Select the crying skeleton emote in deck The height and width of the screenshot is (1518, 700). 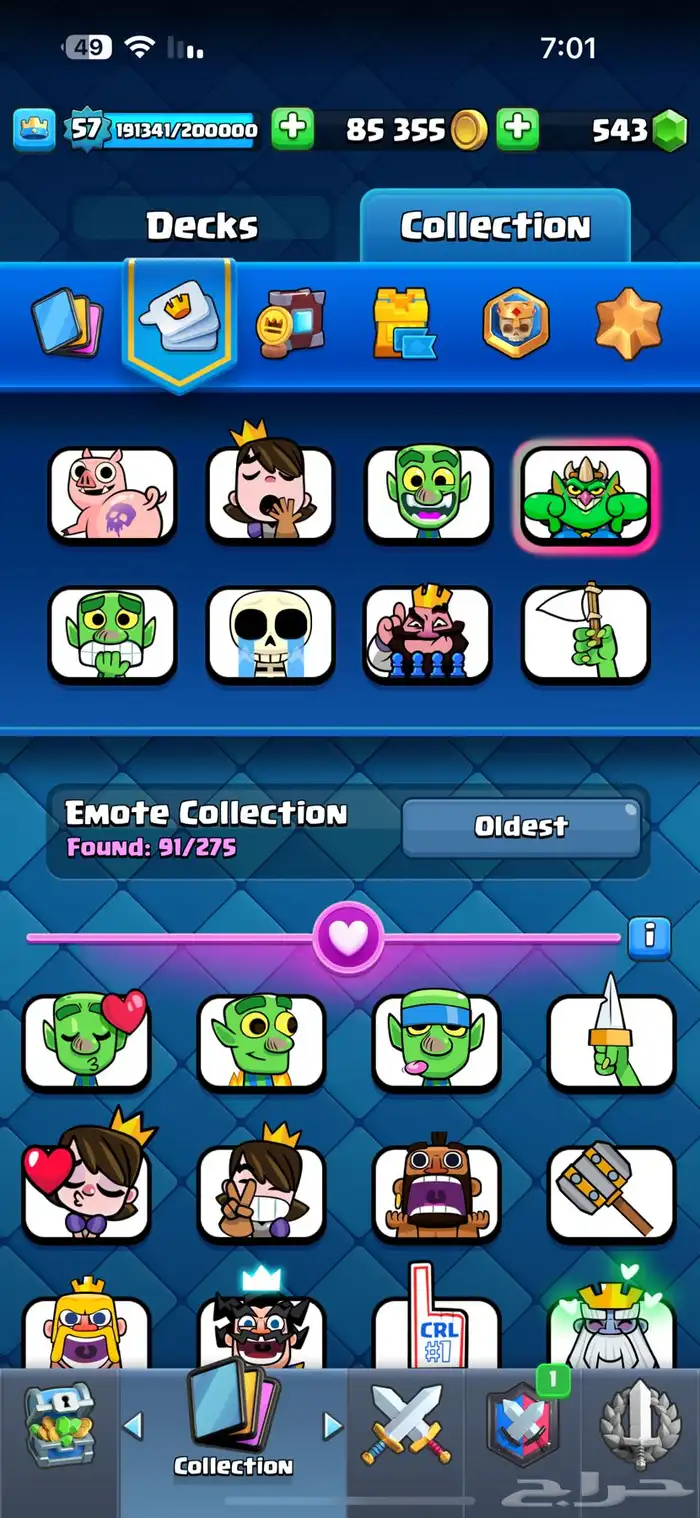click(x=269, y=635)
